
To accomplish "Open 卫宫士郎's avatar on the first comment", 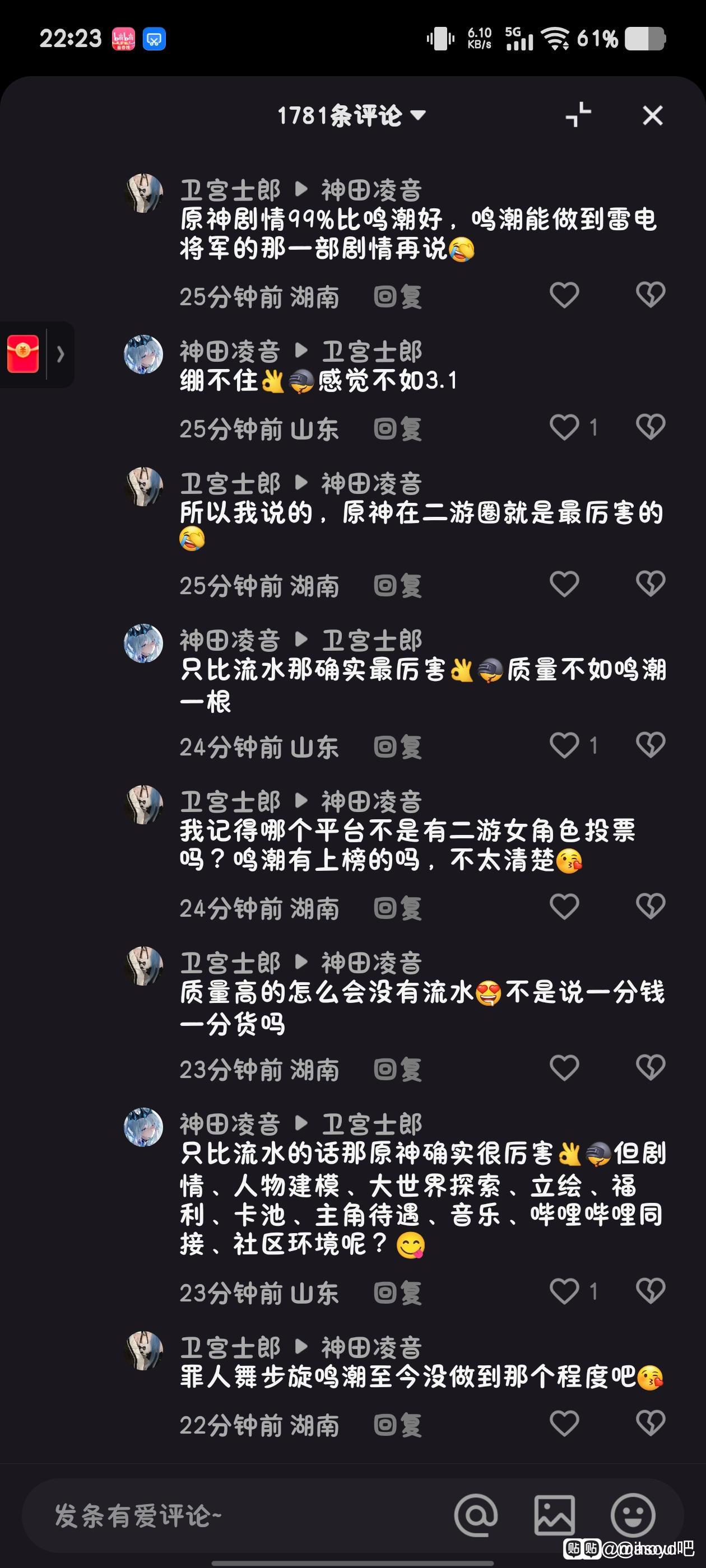I will tap(144, 194).
